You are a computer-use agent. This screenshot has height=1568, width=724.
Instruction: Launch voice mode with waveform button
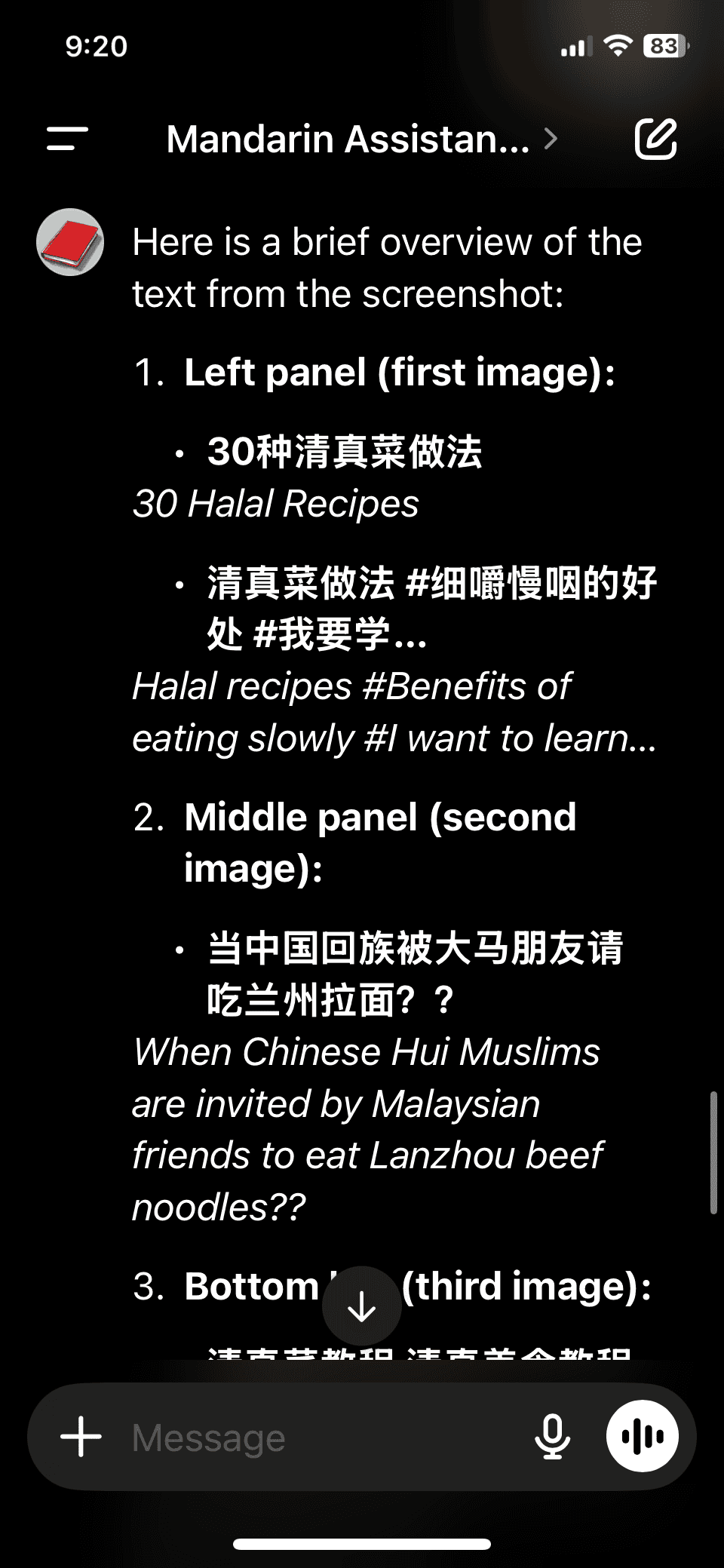pos(643,1437)
